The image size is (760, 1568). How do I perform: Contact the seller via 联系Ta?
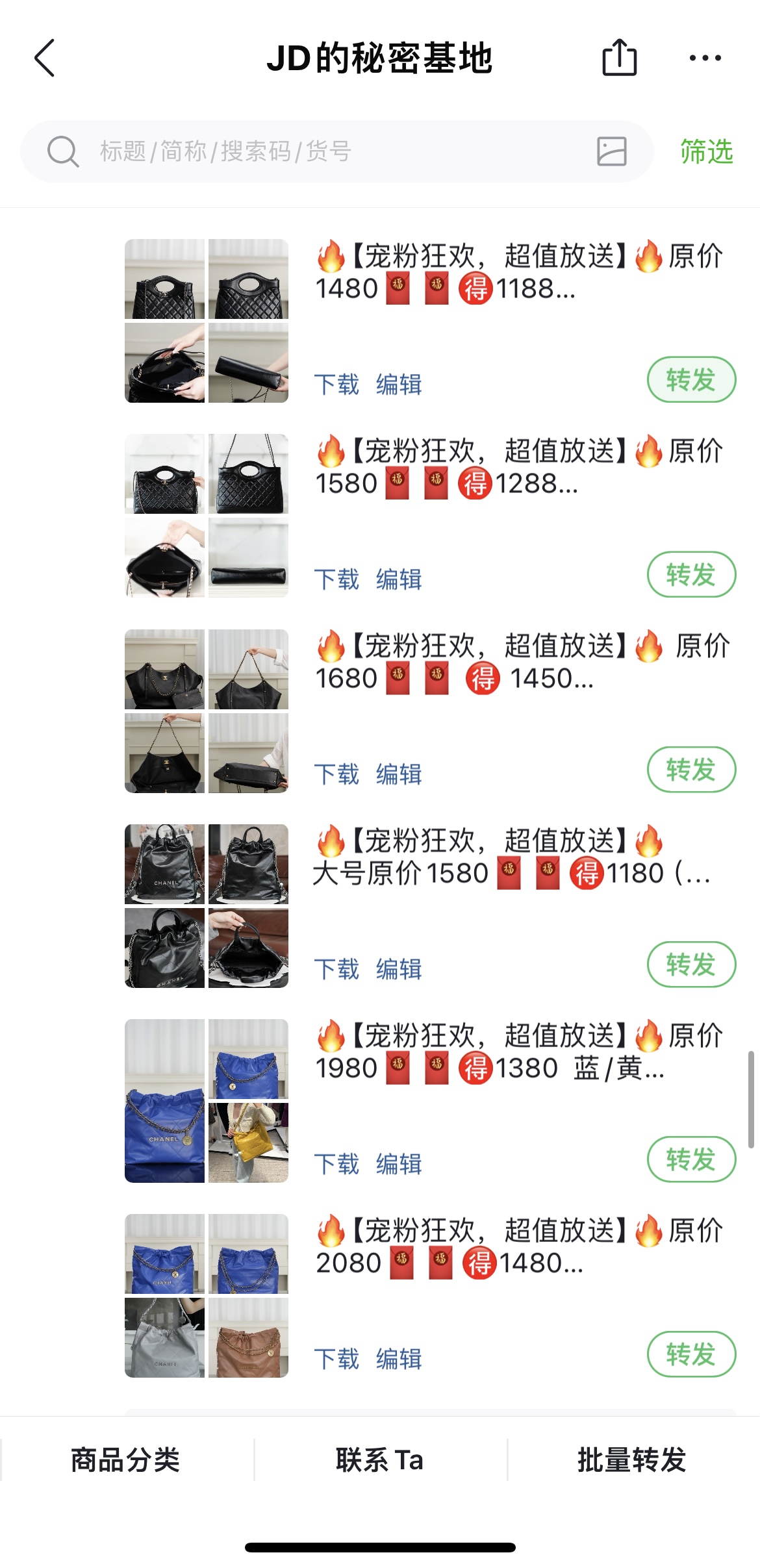pos(380,1460)
